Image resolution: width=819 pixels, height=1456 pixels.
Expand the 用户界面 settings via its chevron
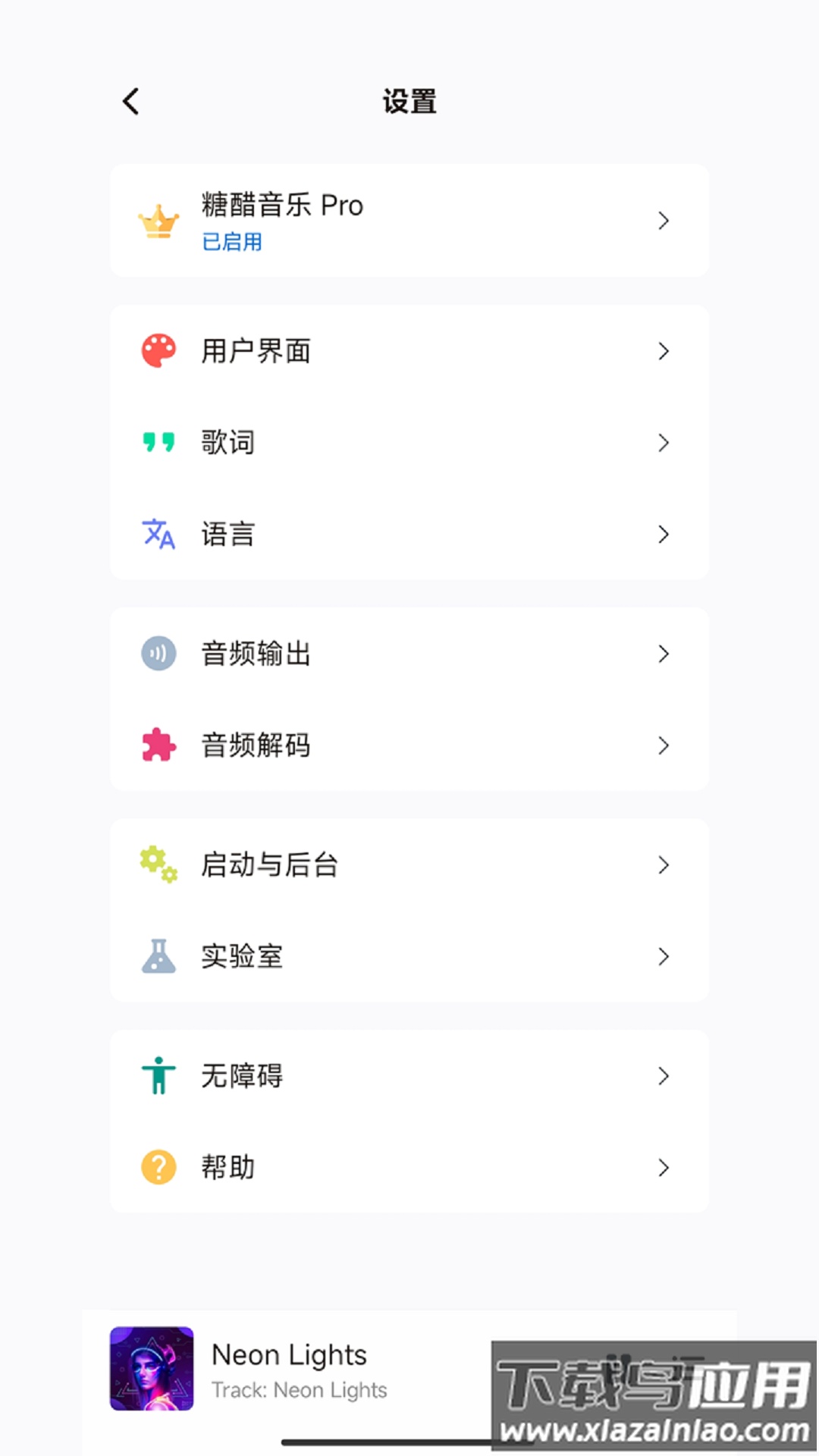(664, 351)
